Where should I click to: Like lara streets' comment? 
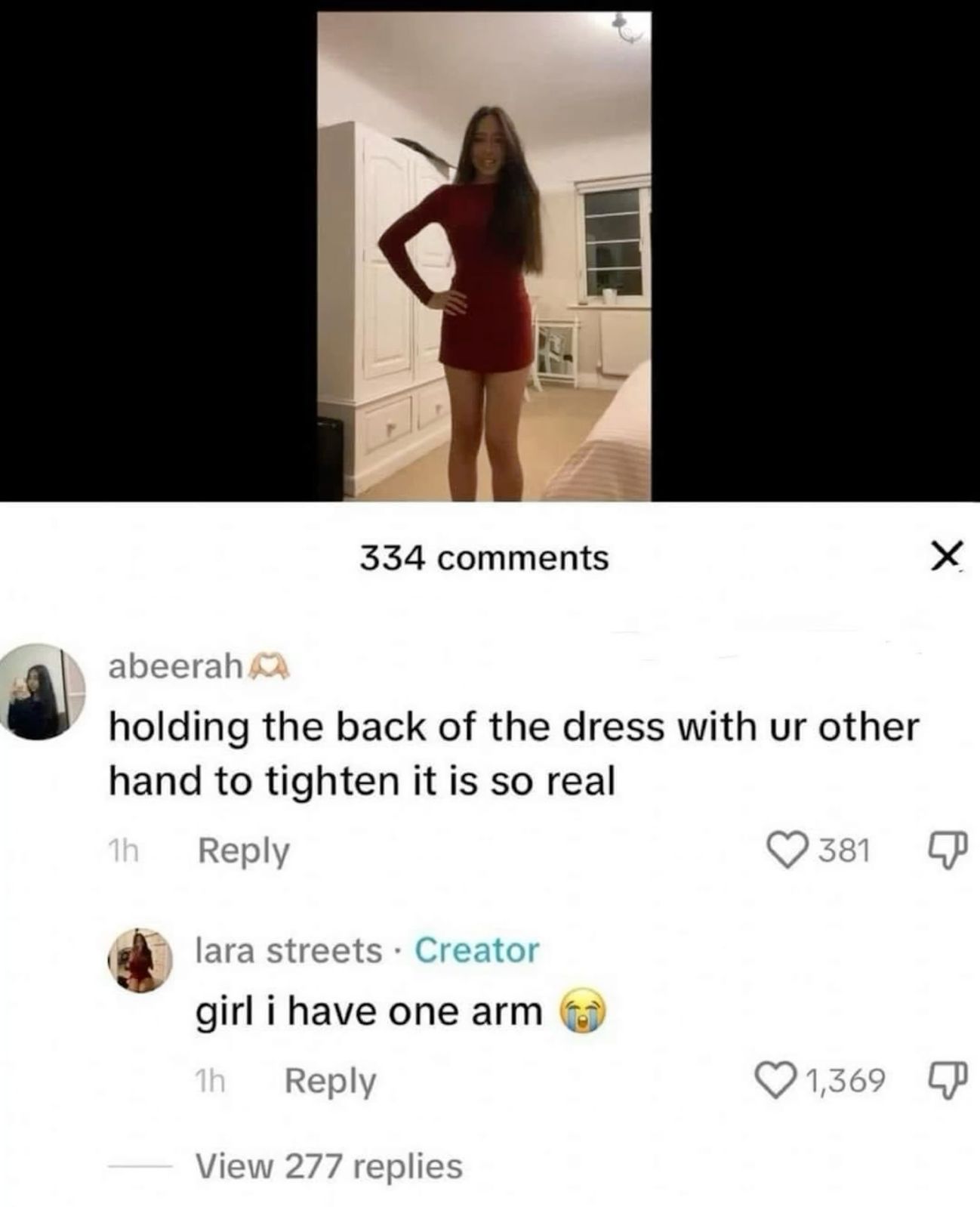click(x=777, y=1081)
